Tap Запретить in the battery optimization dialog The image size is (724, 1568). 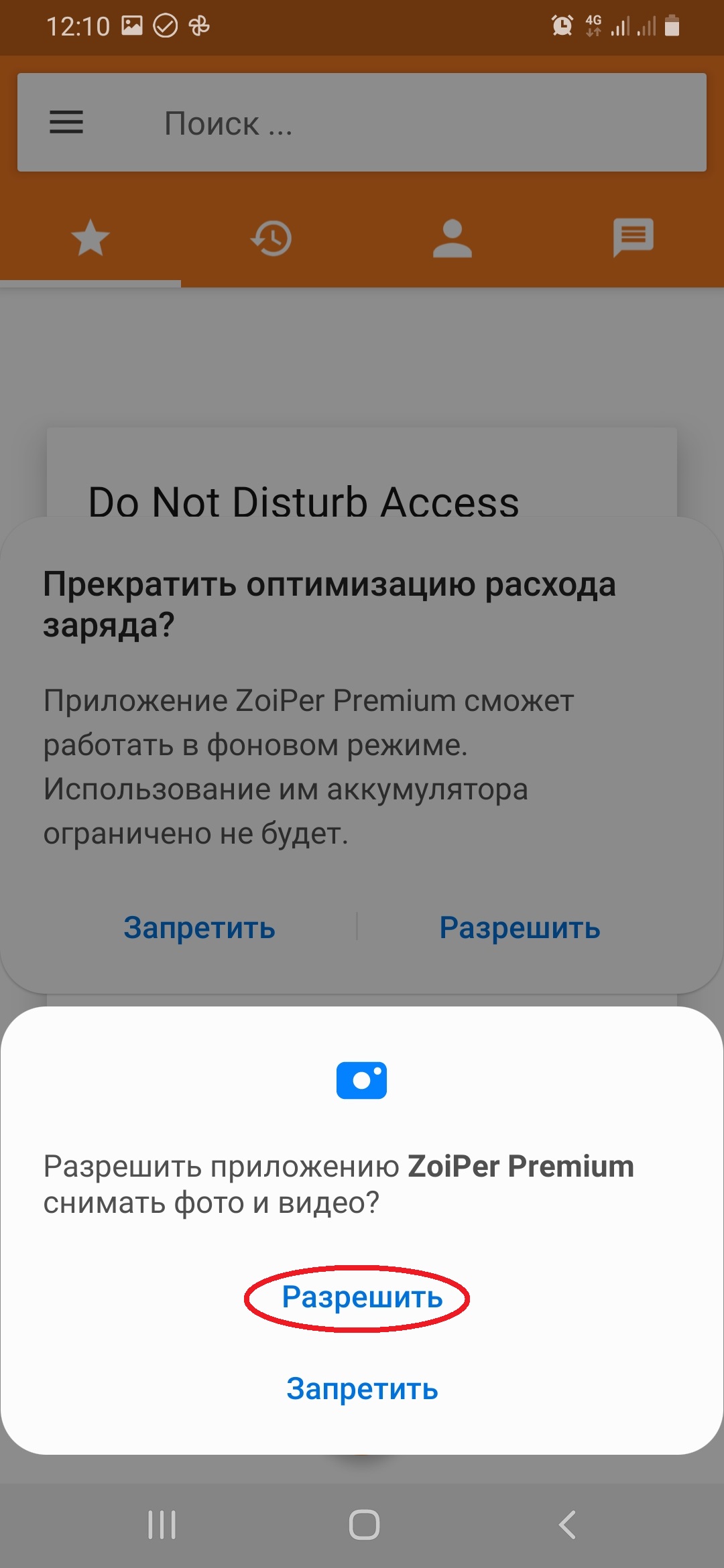click(199, 928)
